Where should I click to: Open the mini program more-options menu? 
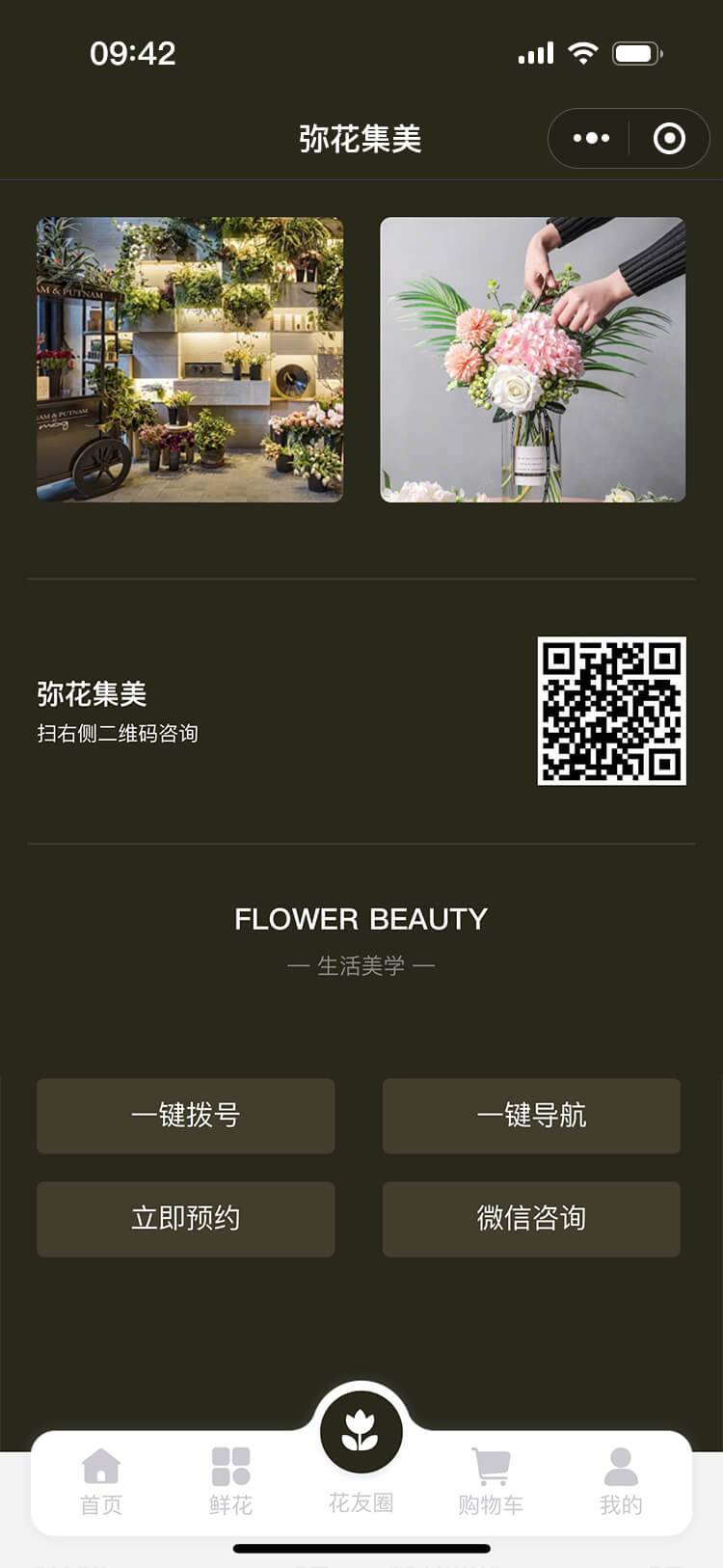coord(591,139)
